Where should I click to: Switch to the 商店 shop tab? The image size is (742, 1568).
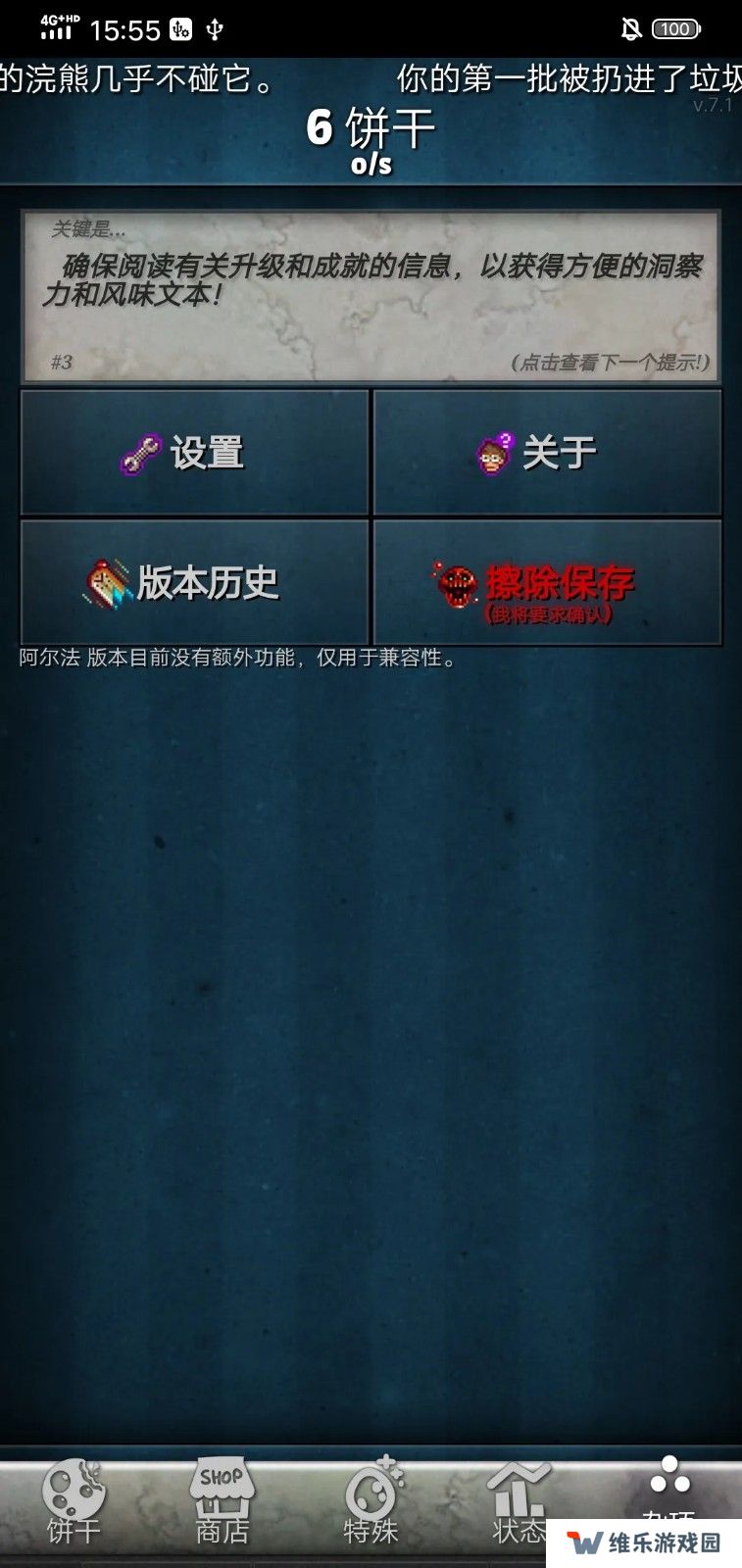[x=223, y=1503]
